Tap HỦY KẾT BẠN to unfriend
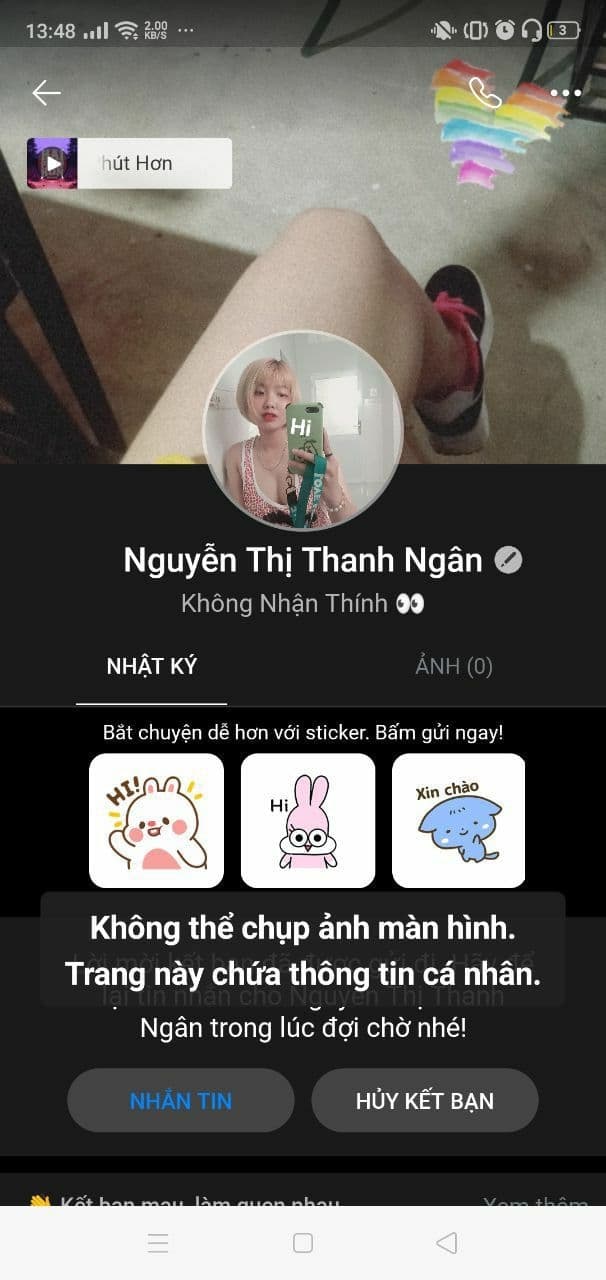The image size is (606, 1280). point(425,1101)
